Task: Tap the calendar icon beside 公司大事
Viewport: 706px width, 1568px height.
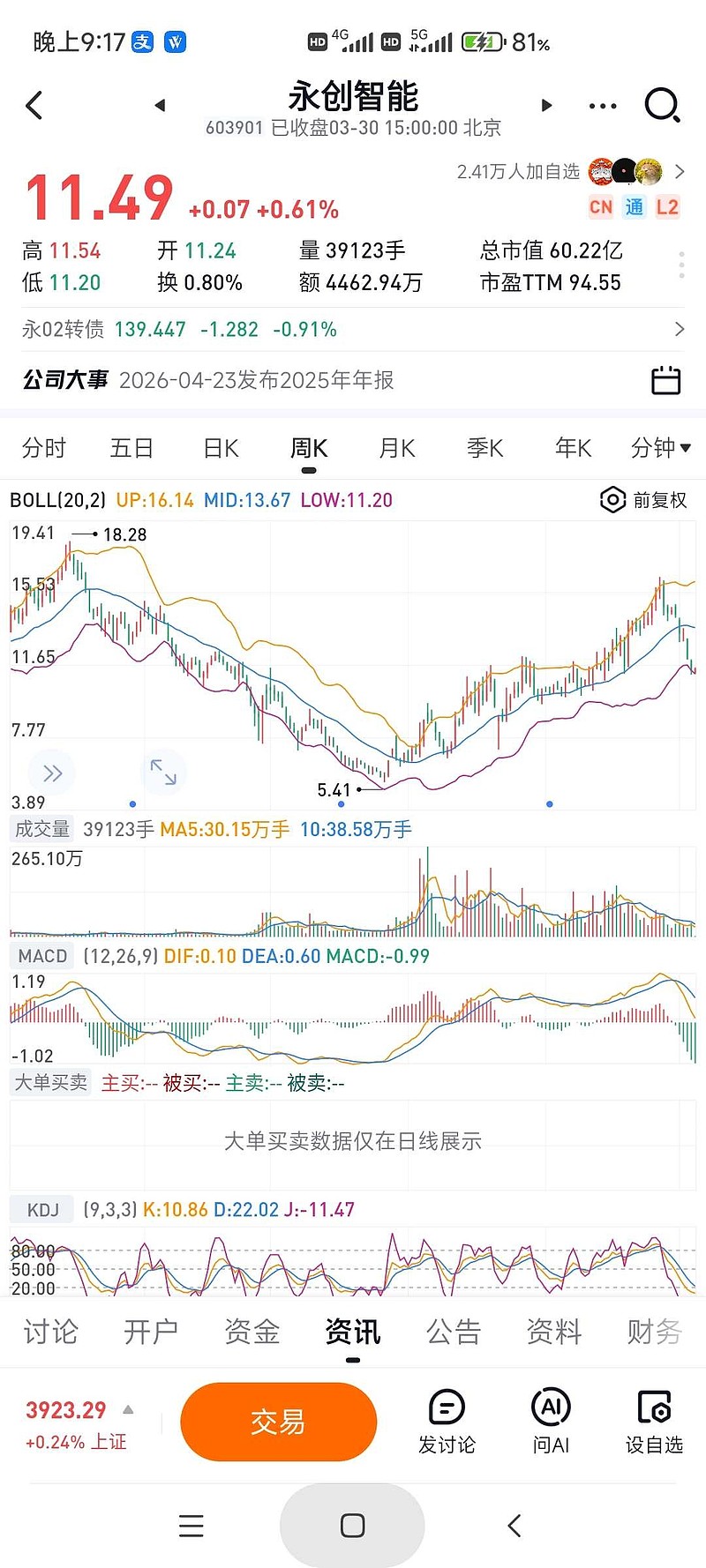Action: point(665,380)
